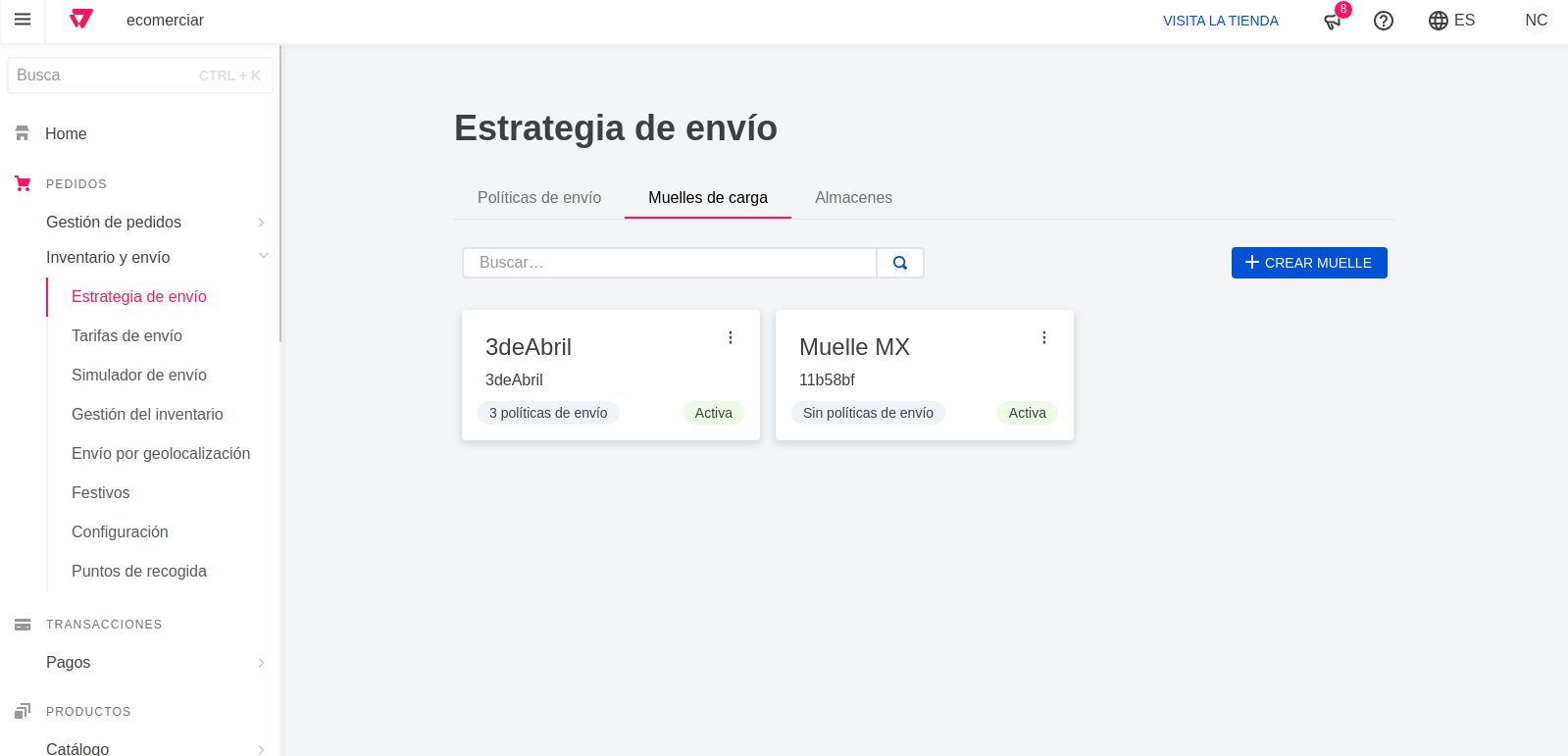Screen dimensions: 1568x756
Task: Create a new dock with CREAR MUELLE
Action: pyautogui.click(x=1308, y=263)
